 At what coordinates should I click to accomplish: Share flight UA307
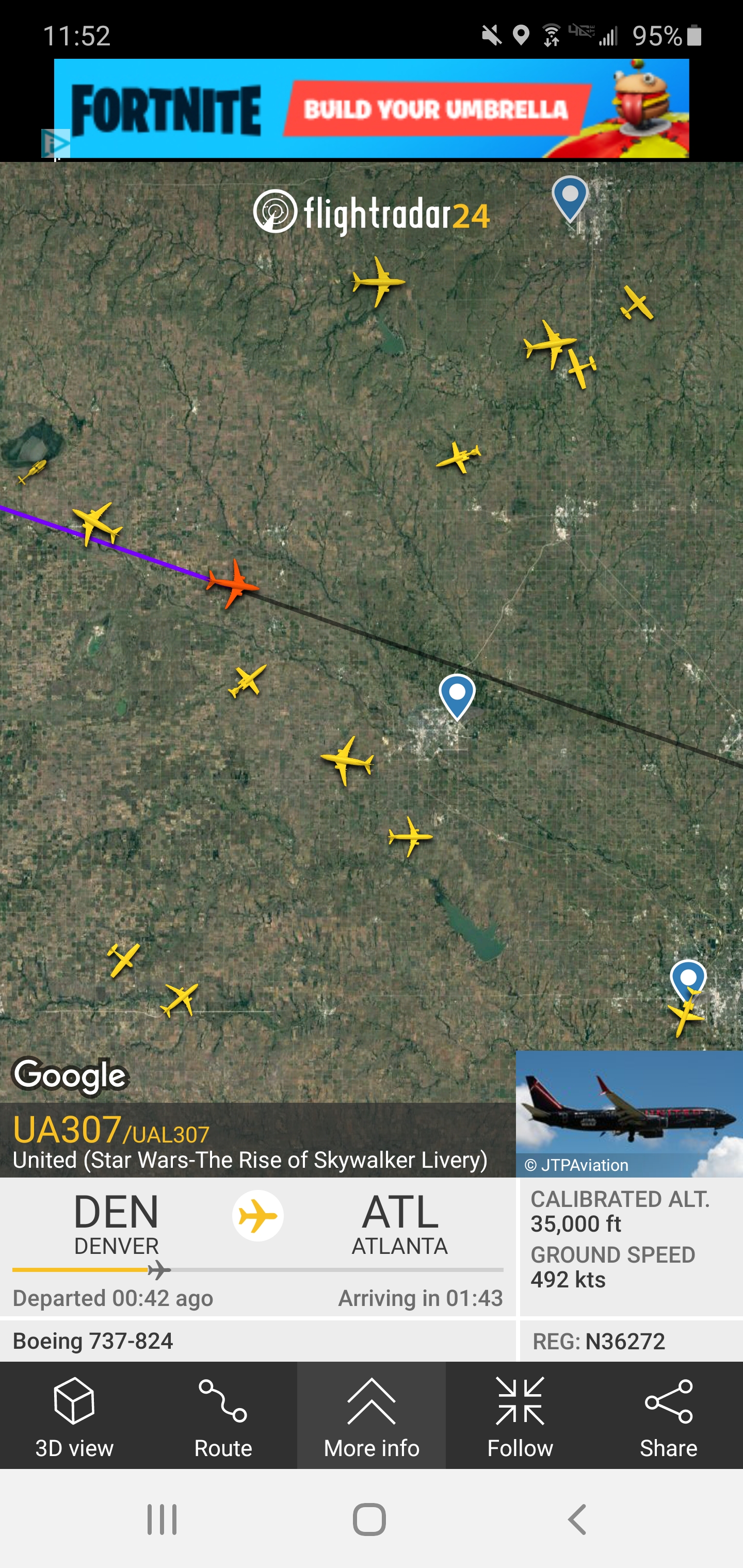click(x=668, y=1417)
